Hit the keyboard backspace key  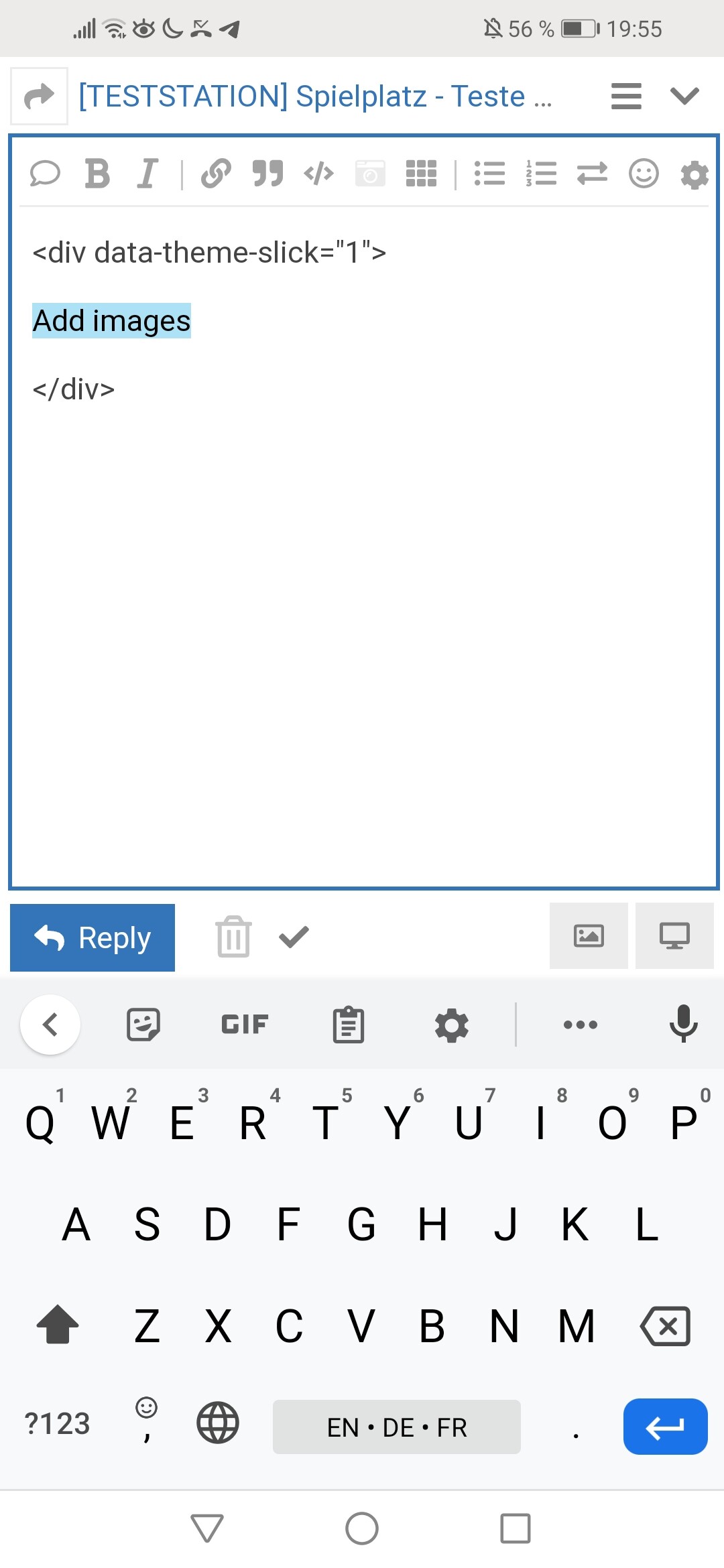point(665,1326)
